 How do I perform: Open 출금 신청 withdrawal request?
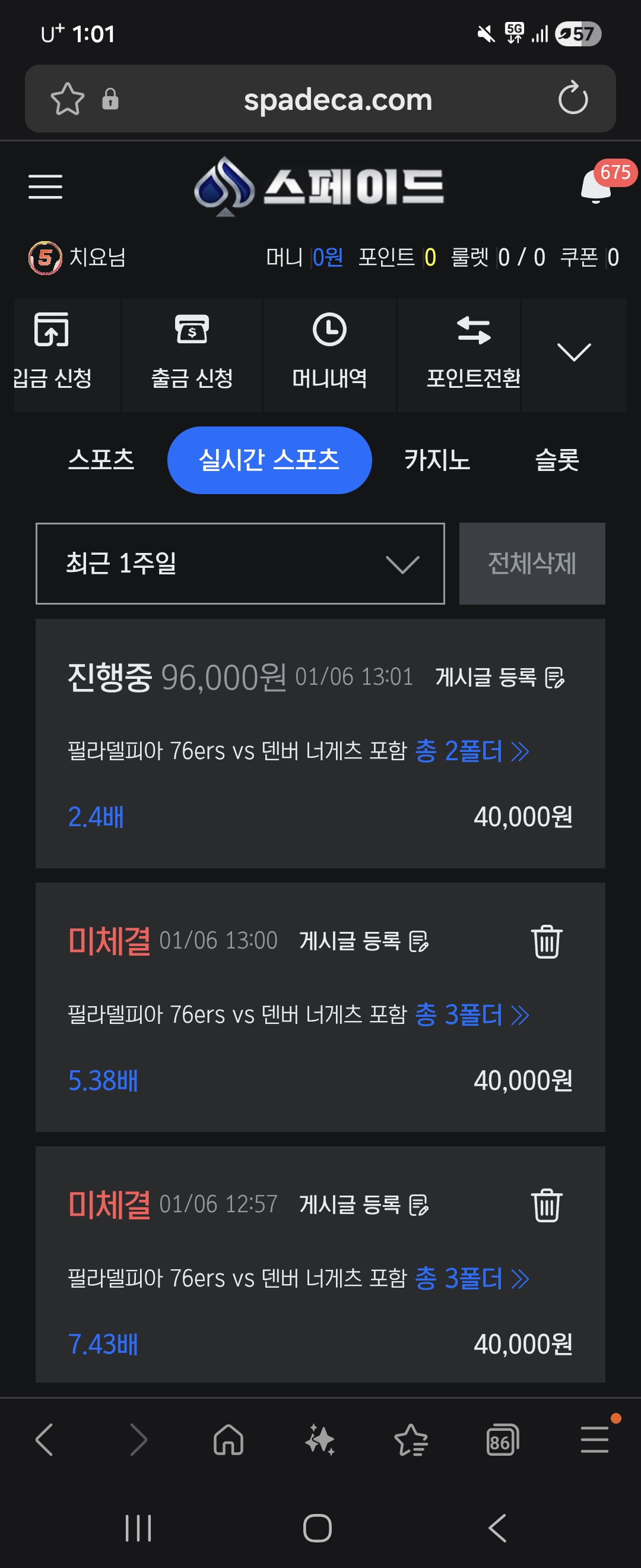pos(192,353)
